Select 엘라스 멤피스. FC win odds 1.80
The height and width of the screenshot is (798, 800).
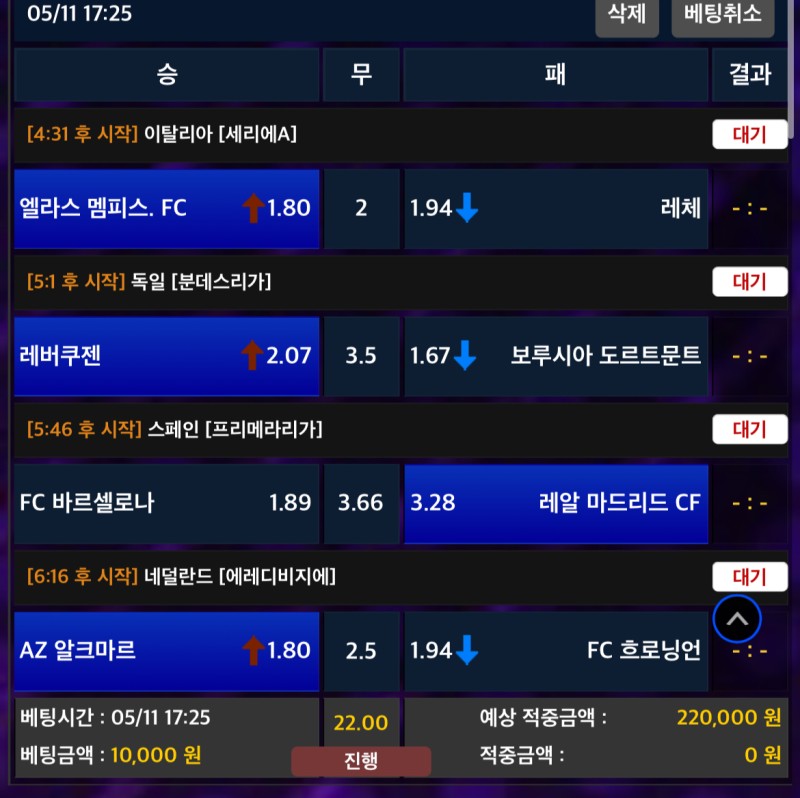pyautogui.click(x=167, y=209)
